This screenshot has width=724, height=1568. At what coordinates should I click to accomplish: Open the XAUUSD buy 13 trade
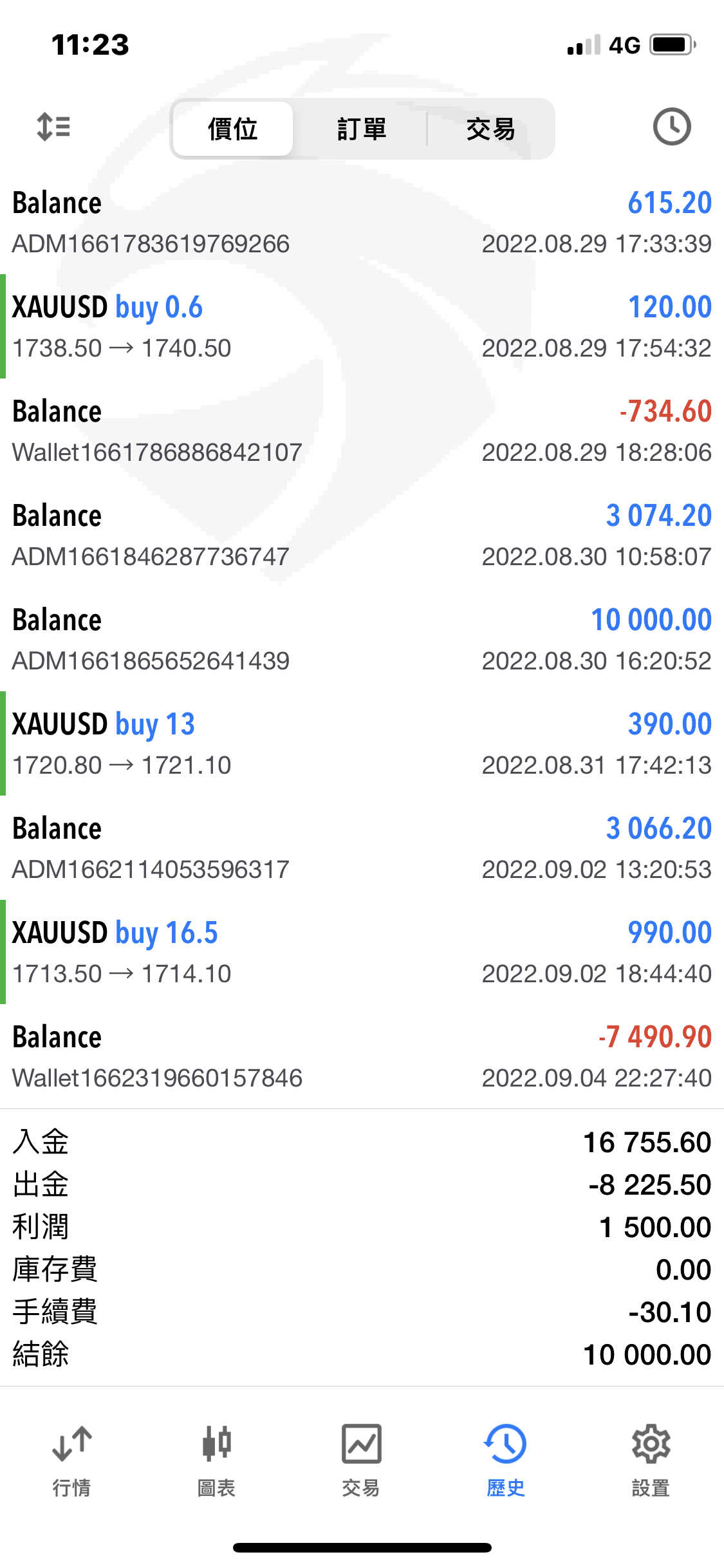coord(362,743)
